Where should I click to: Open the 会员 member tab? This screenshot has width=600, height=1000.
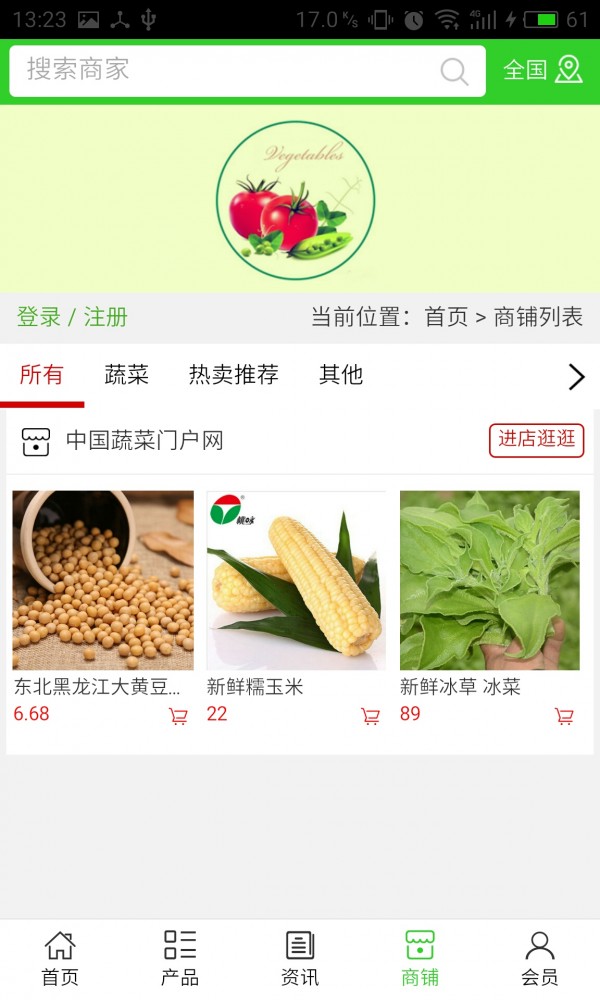540,958
